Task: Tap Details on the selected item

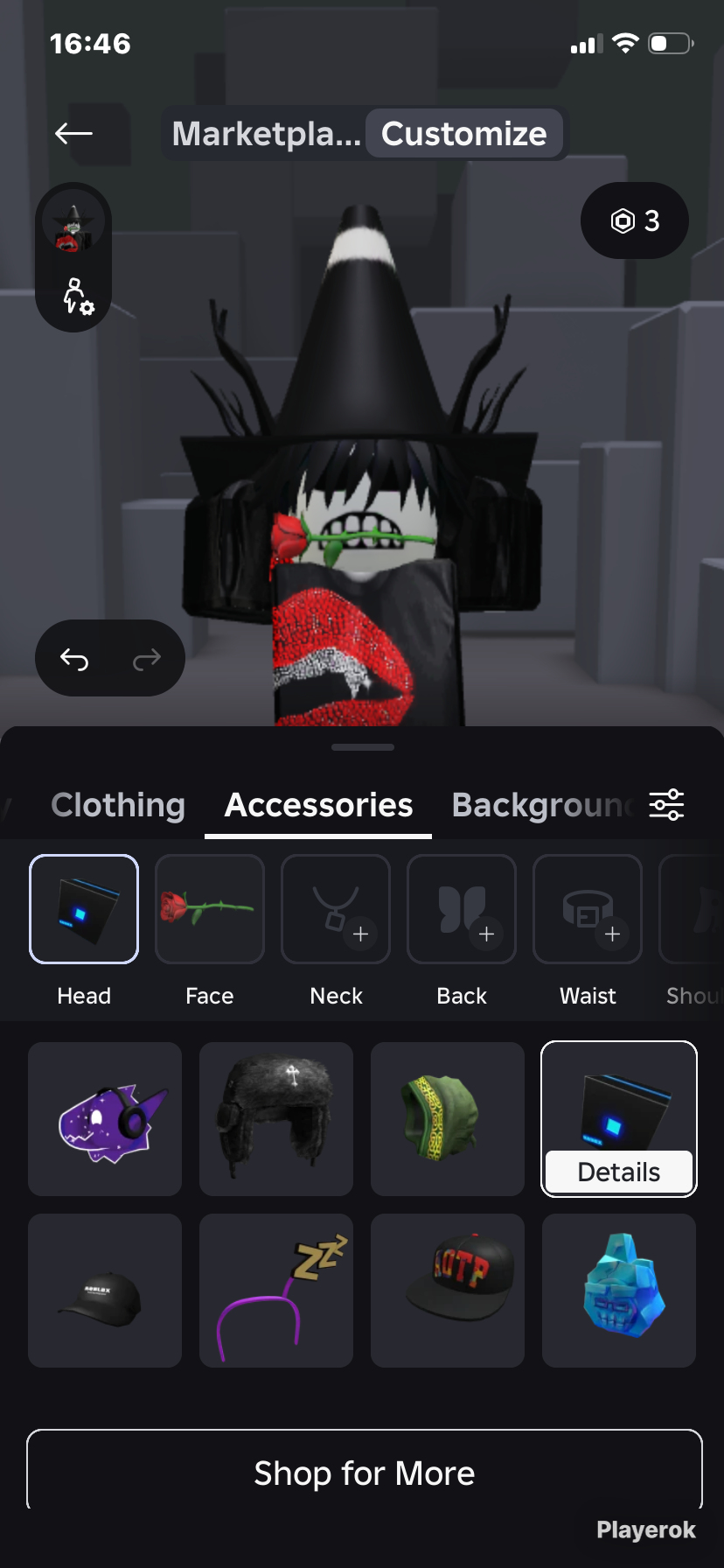Action: point(619,1172)
